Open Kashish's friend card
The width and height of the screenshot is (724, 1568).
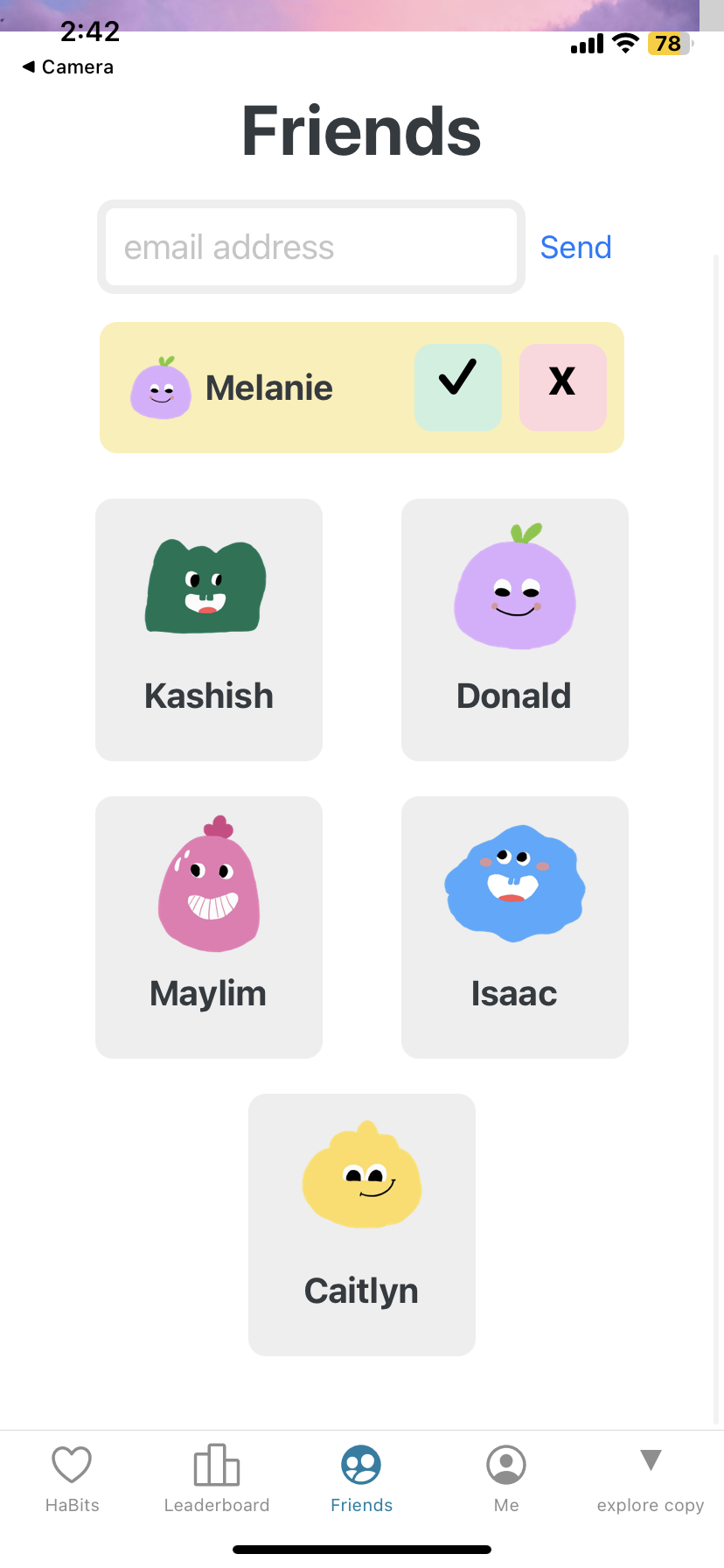pyautogui.click(x=209, y=629)
